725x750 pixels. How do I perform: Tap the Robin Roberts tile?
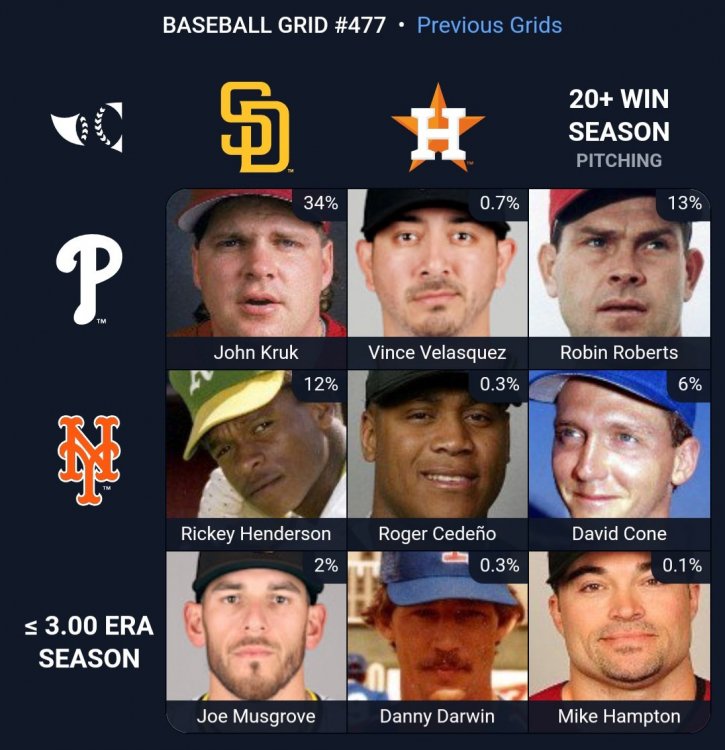(618, 277)
